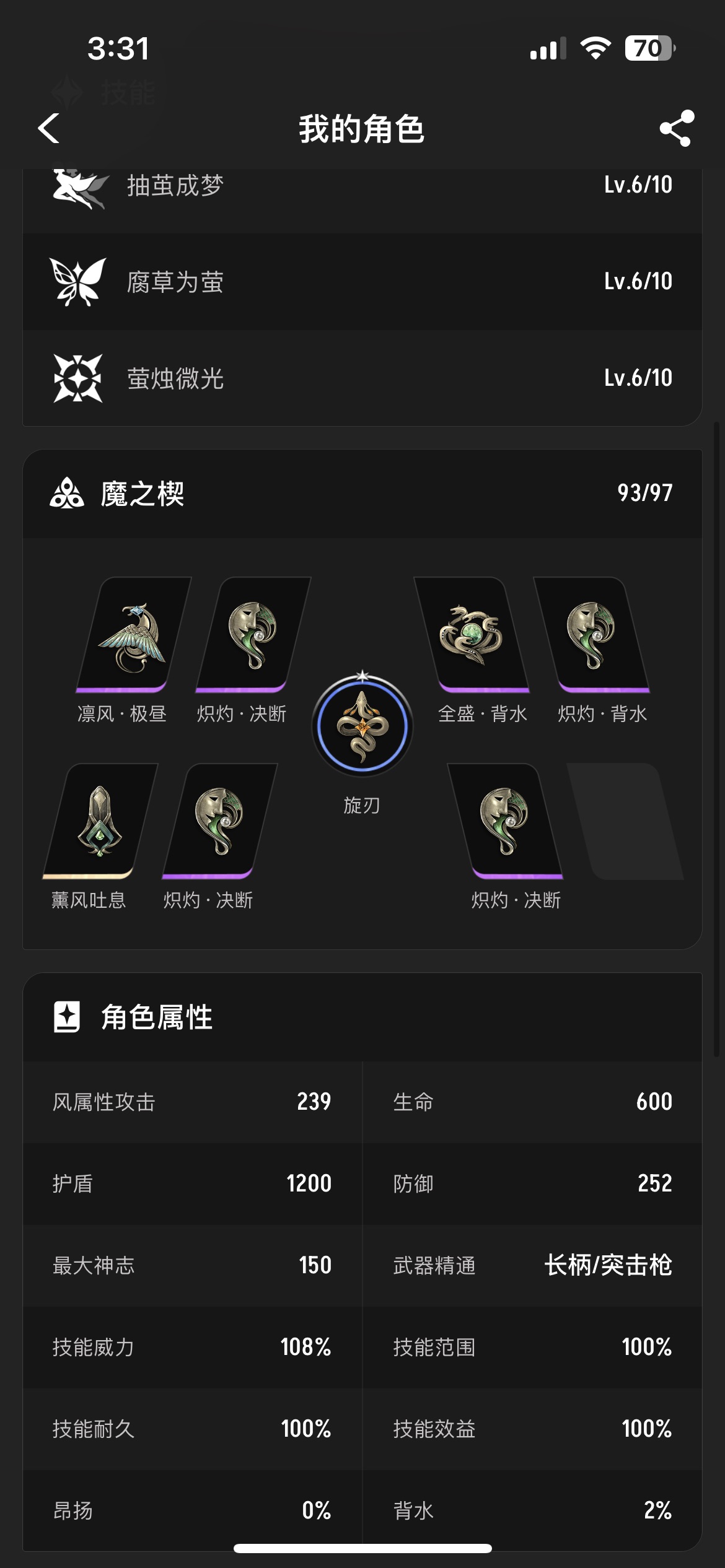The width and height of the screenshot is (725, 1568).
Task: Share my character page
Action: [x=676, y=129]
